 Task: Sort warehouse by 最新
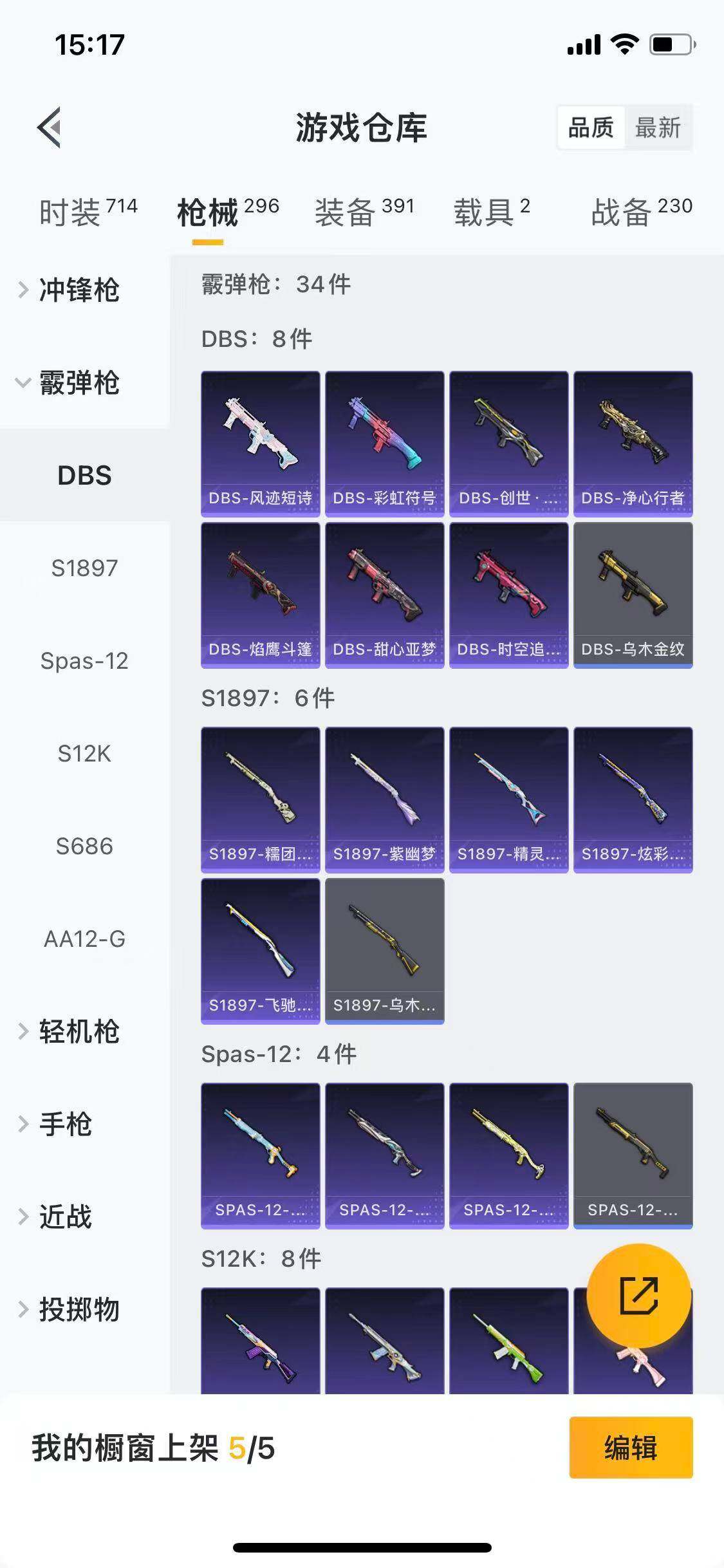pyautogui.click(x=657, y=127)
